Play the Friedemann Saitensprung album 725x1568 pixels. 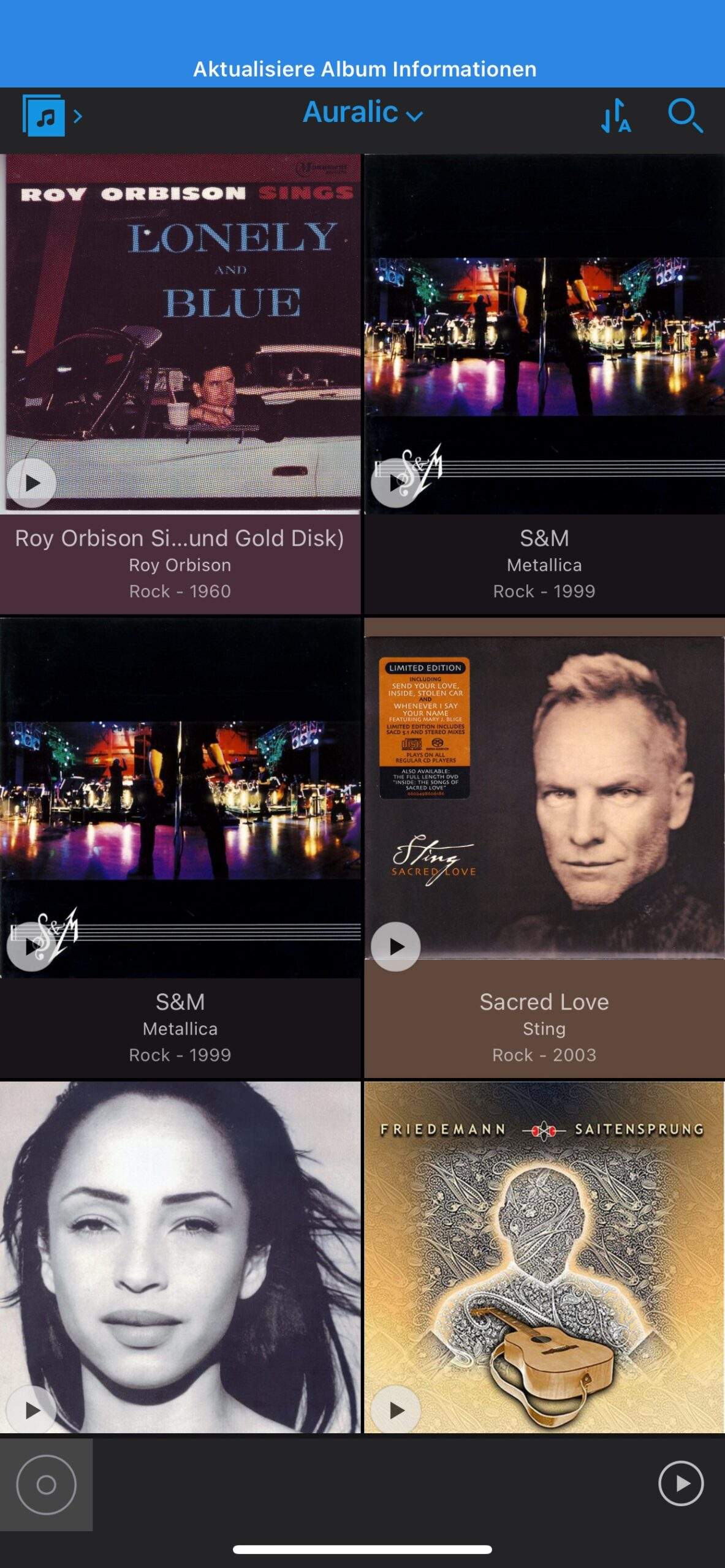(x=396, y=1410)
